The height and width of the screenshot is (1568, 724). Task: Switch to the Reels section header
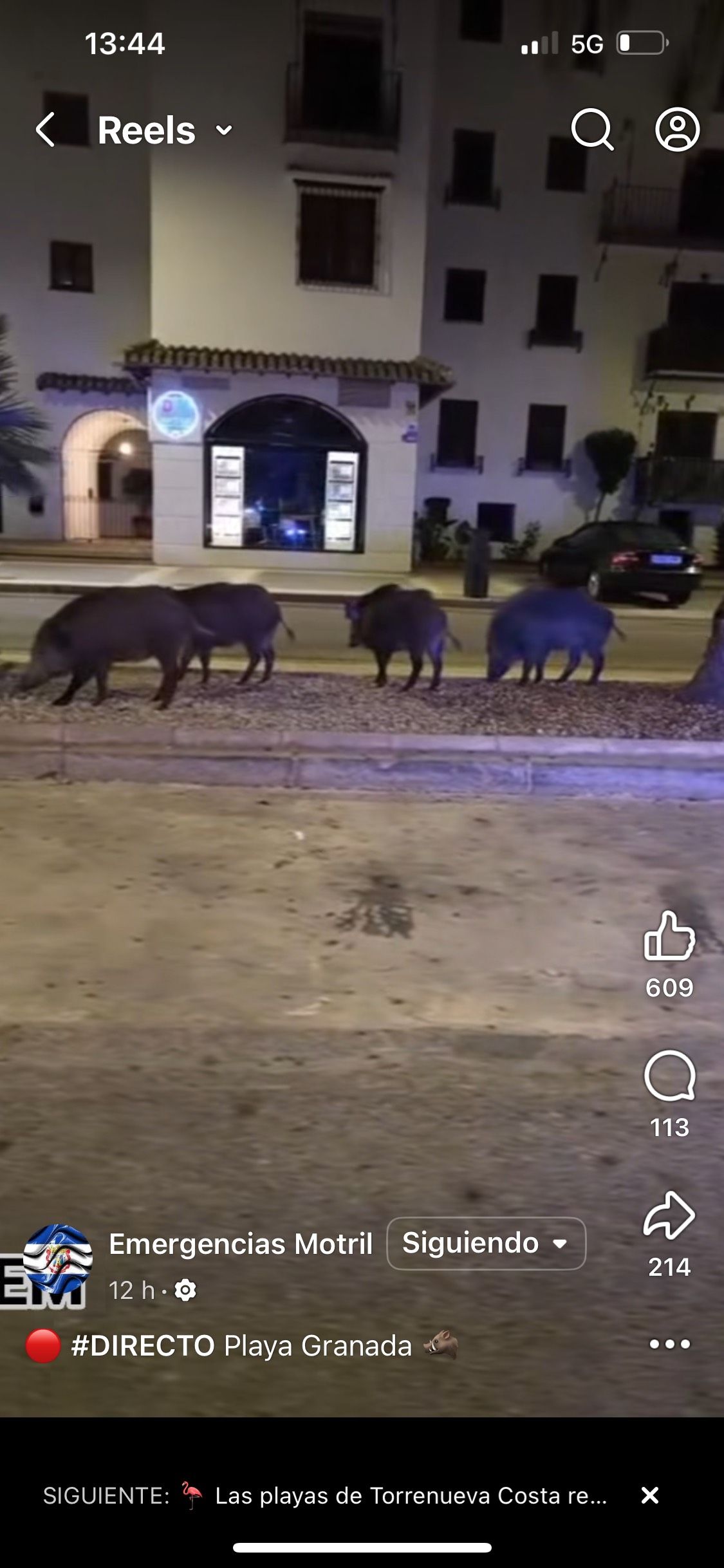click(x=145, y=129)
